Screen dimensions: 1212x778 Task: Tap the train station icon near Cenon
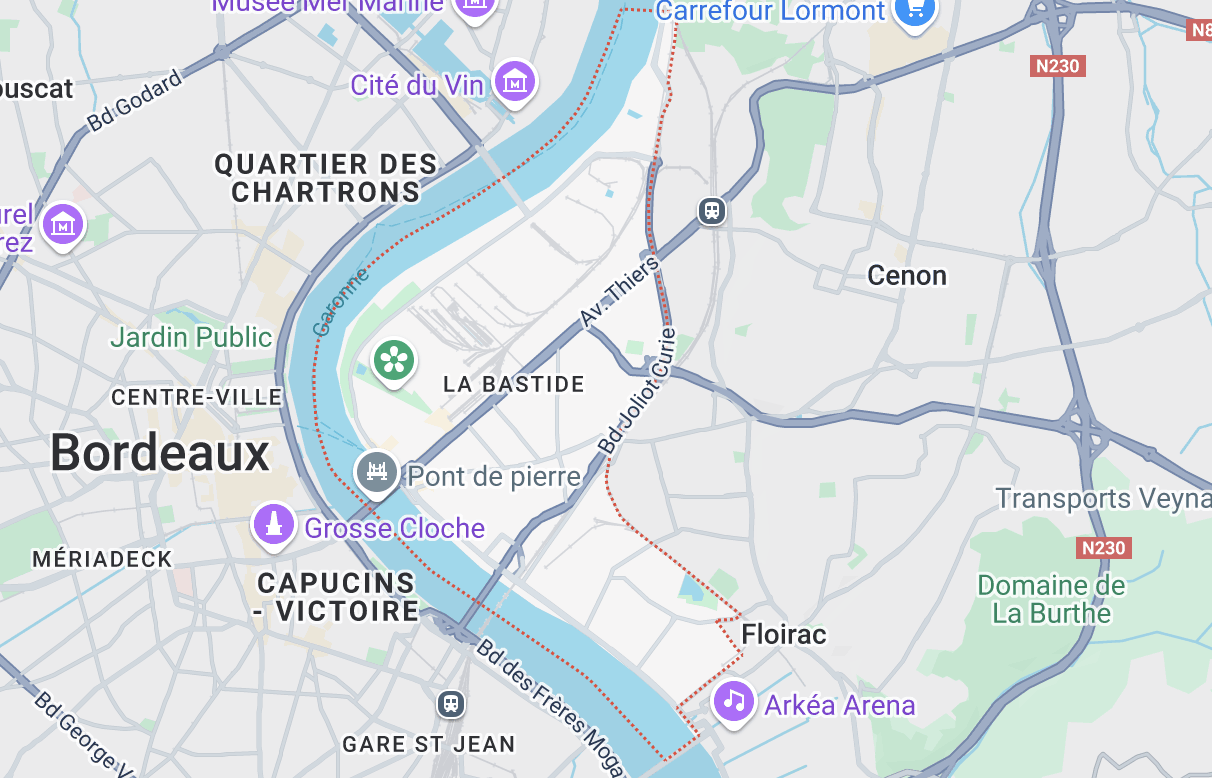click(711, 211)
